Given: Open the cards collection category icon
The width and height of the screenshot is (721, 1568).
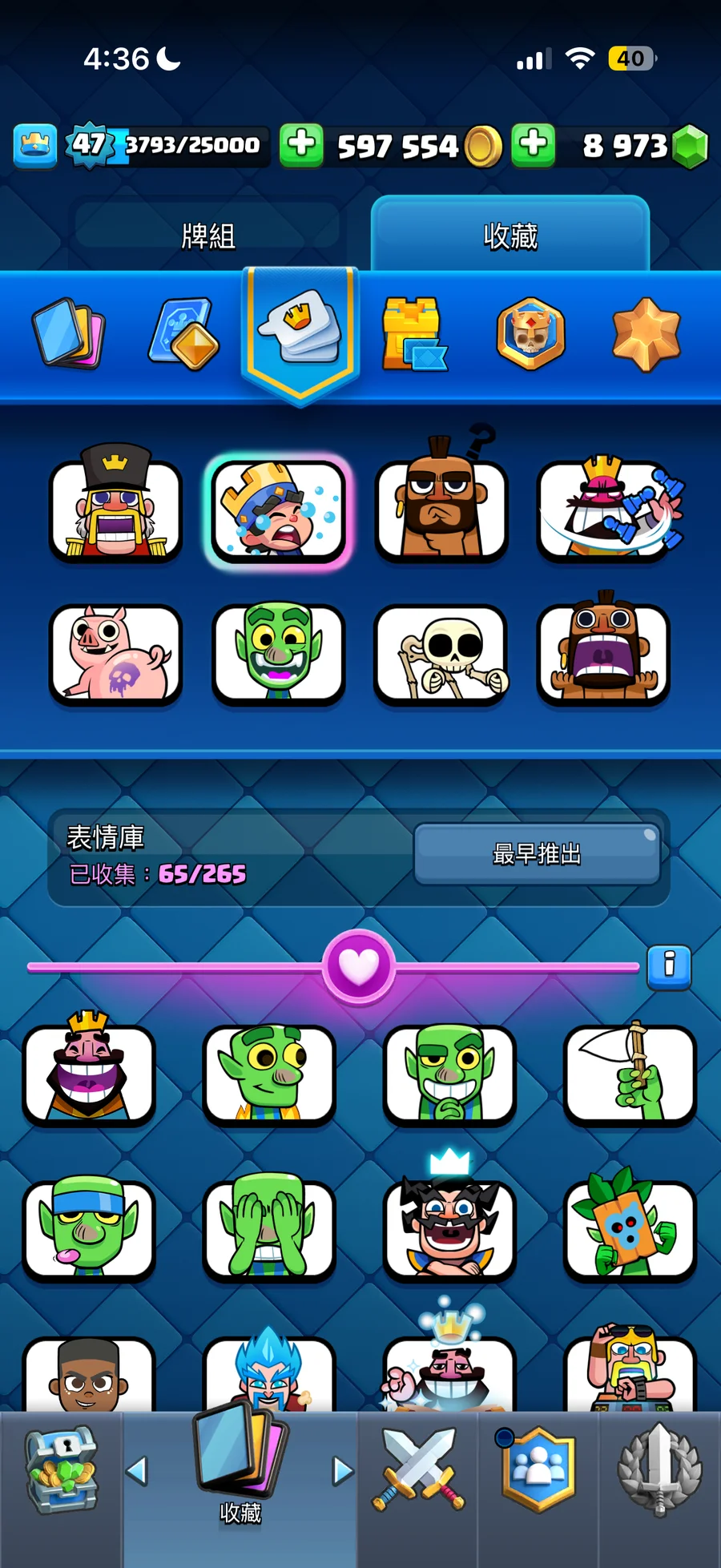Looking at the screenshot, I should (69, 334).
